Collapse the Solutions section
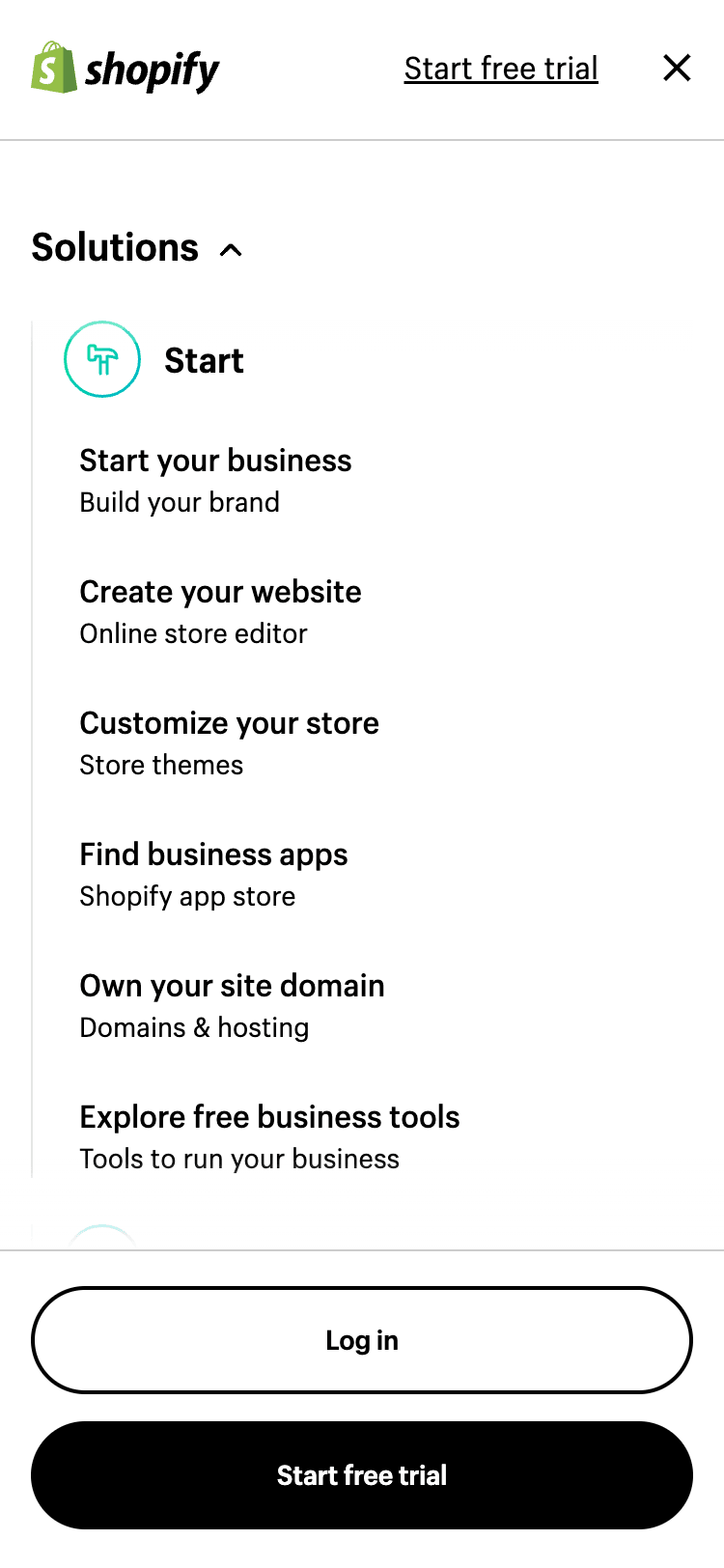The width and height of the screenshot is (724, 1568). (136, 248)
